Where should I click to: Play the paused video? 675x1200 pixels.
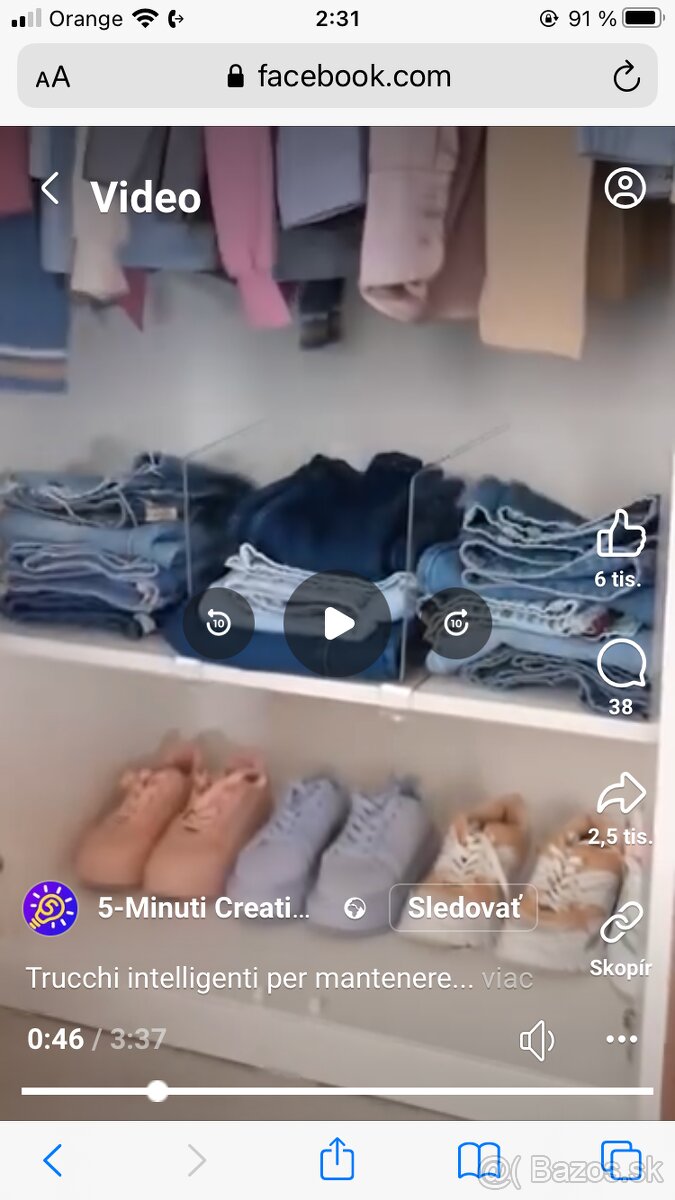337,624
